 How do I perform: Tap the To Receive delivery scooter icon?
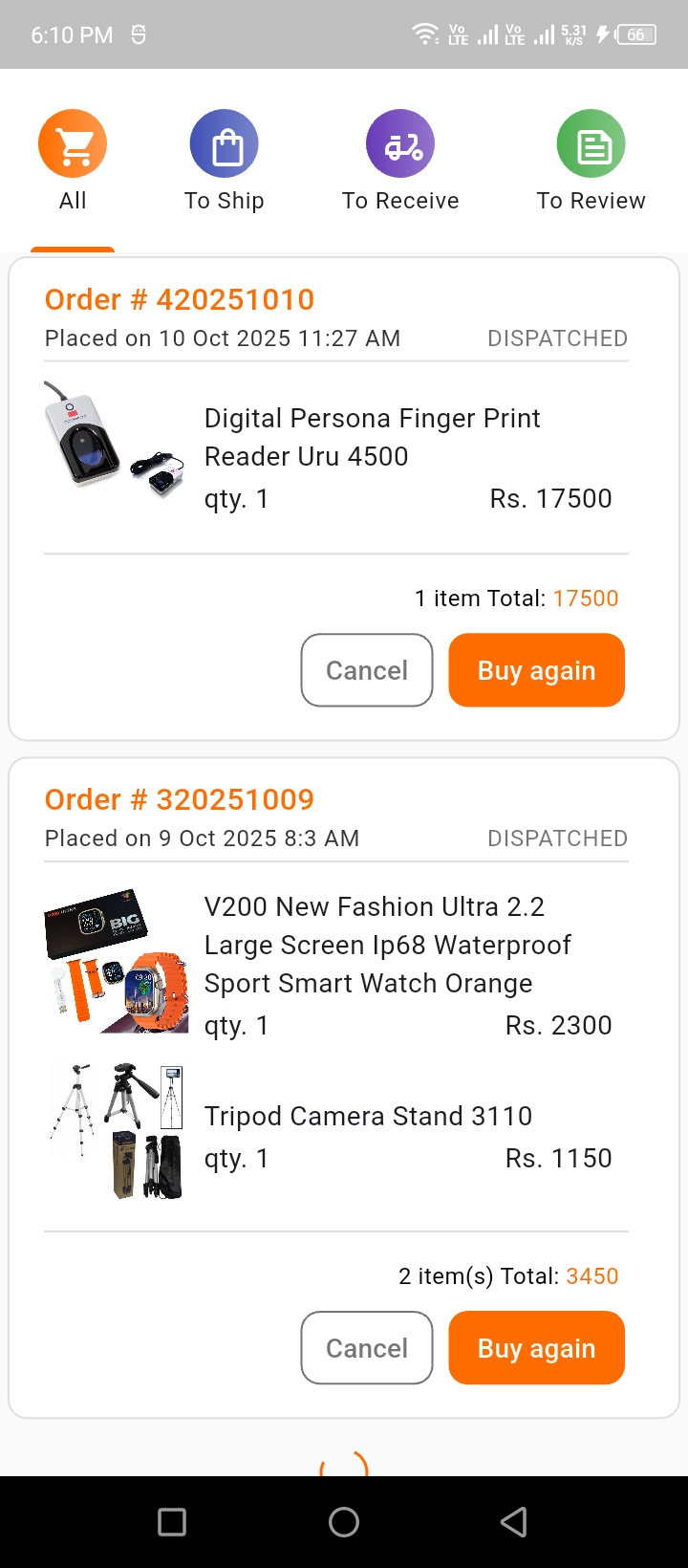400,142
